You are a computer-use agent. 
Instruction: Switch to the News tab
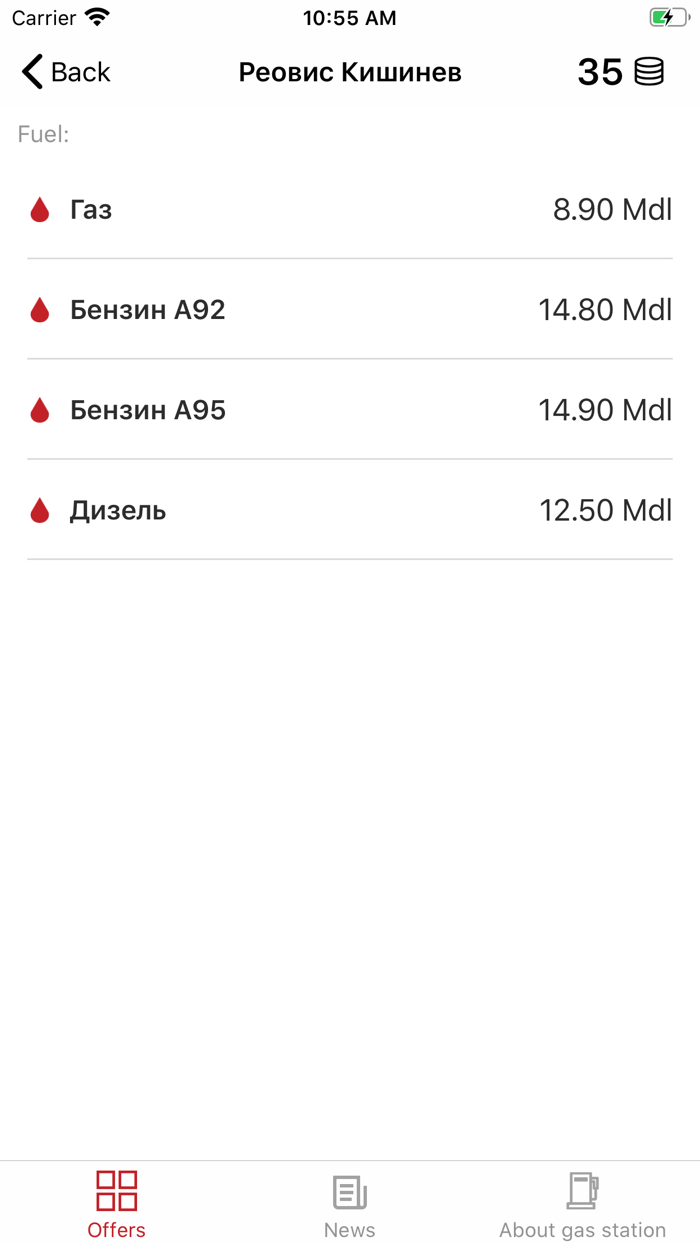click(349, 1204)
